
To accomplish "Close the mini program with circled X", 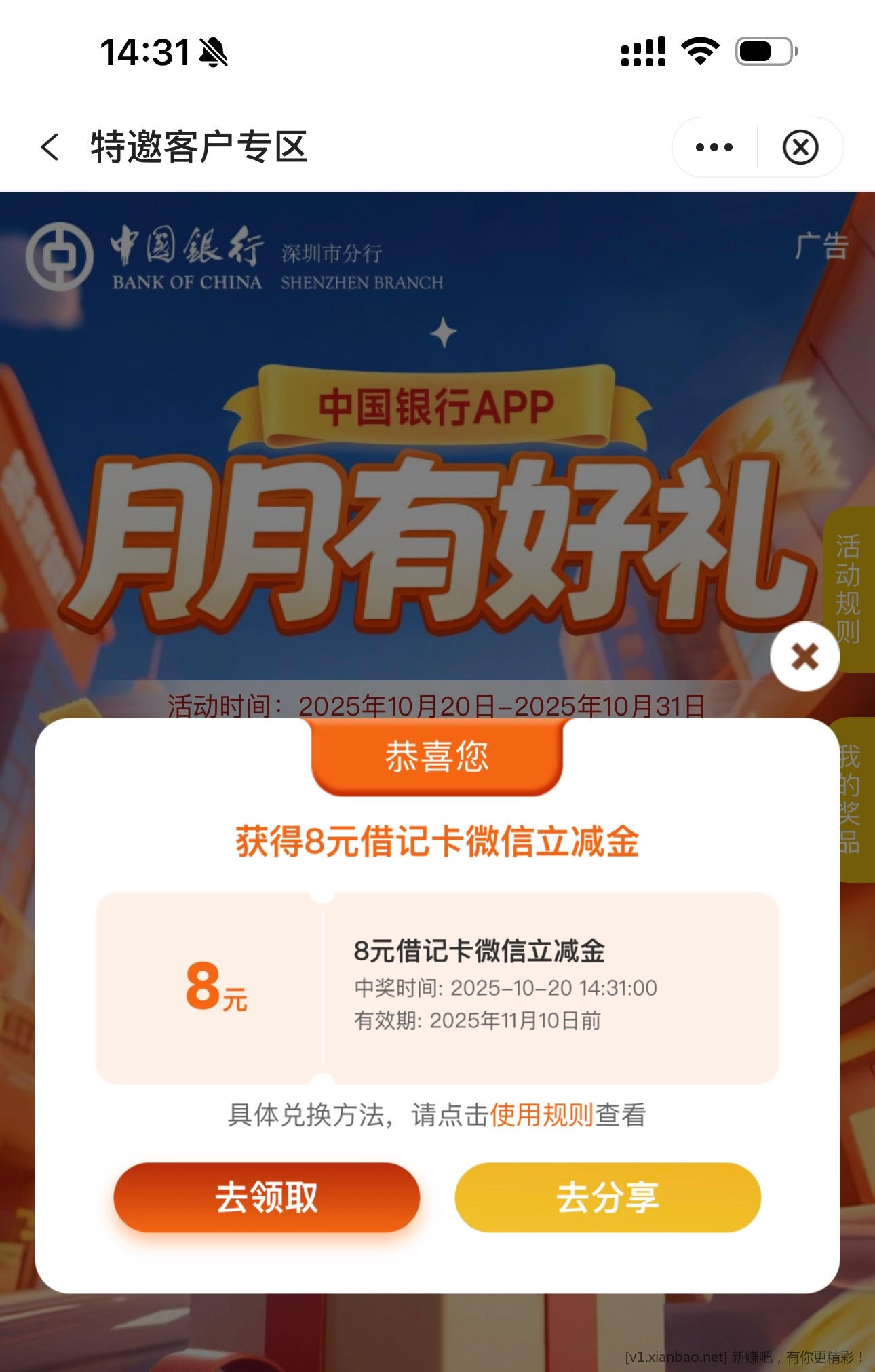I will click(800, 147).
